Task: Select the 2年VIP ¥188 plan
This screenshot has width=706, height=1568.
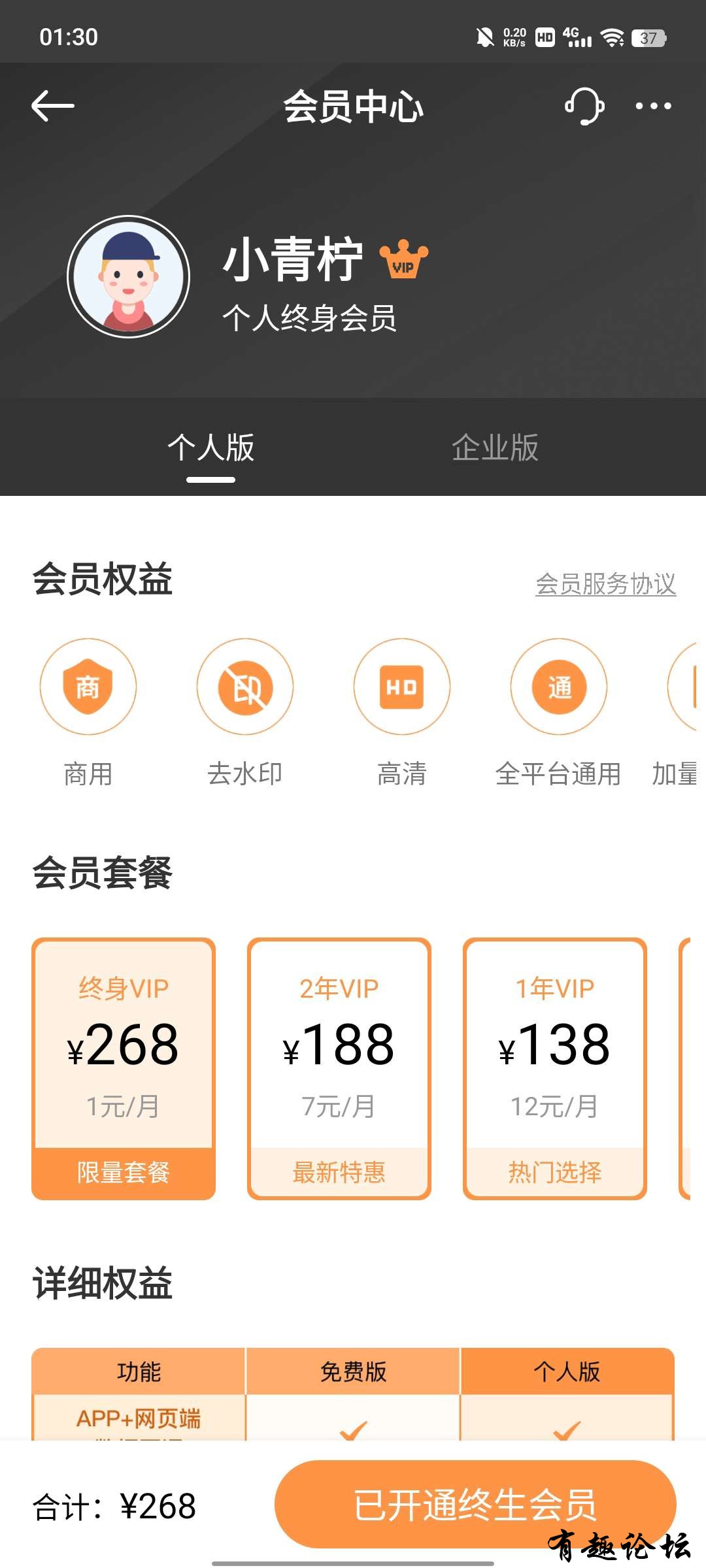Action: tap(339, 1068)
